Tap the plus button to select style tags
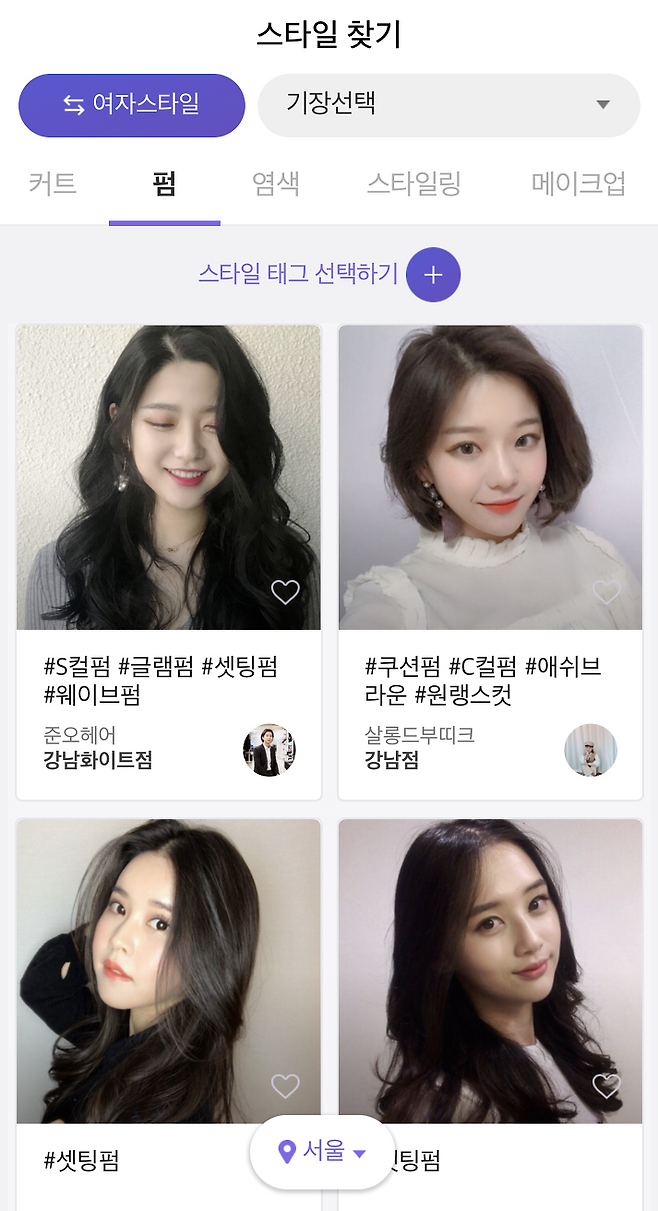This screenshot has height=1211, width=658. click(x=433, y=275)
